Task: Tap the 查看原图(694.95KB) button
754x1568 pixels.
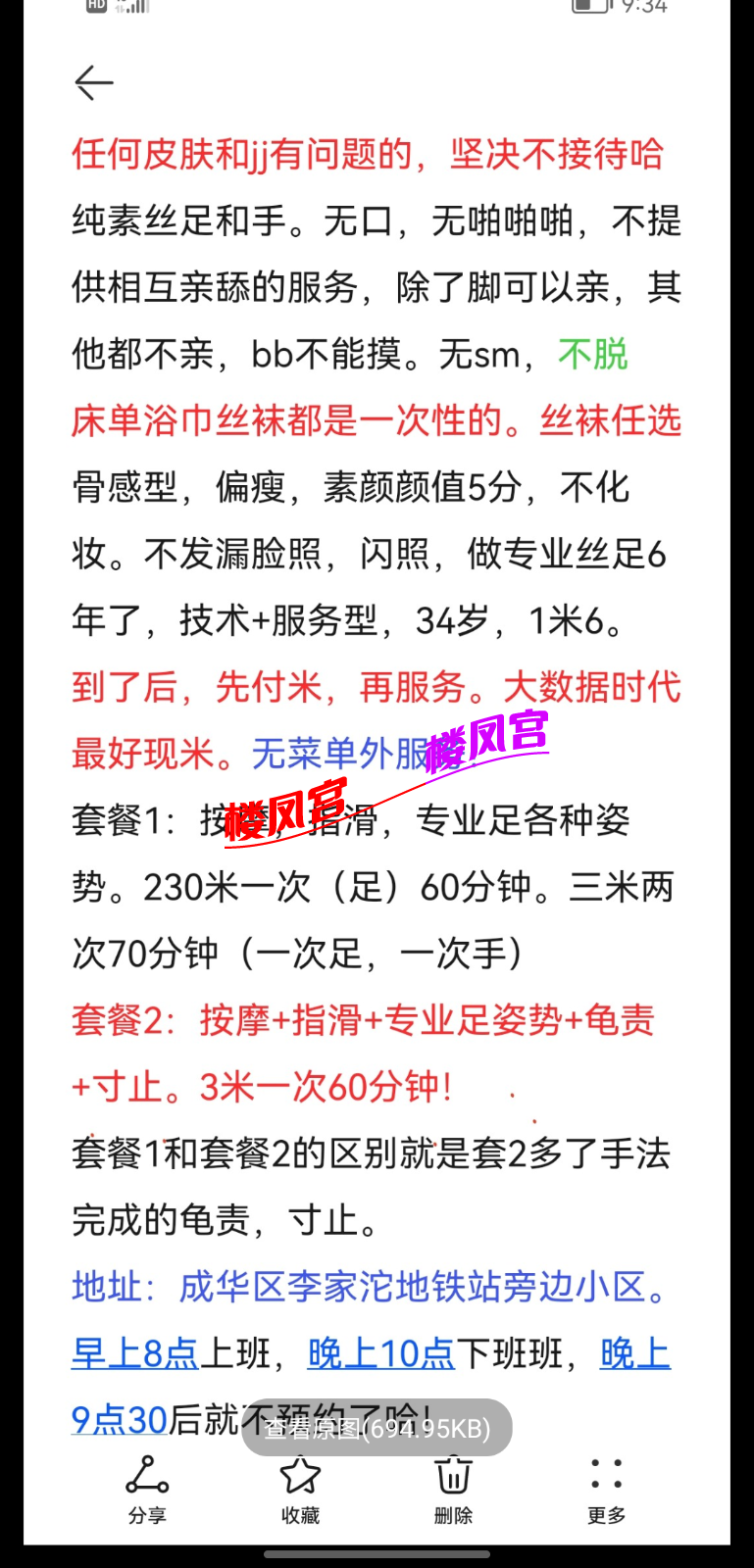Action: (x=377, y=1428)
